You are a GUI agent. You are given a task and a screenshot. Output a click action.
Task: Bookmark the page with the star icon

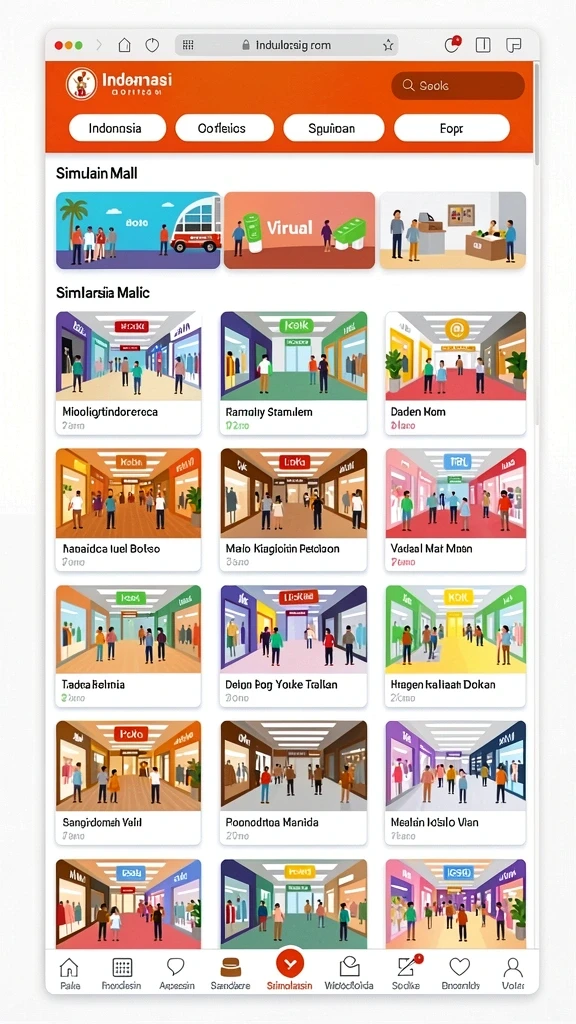(388, 45)
